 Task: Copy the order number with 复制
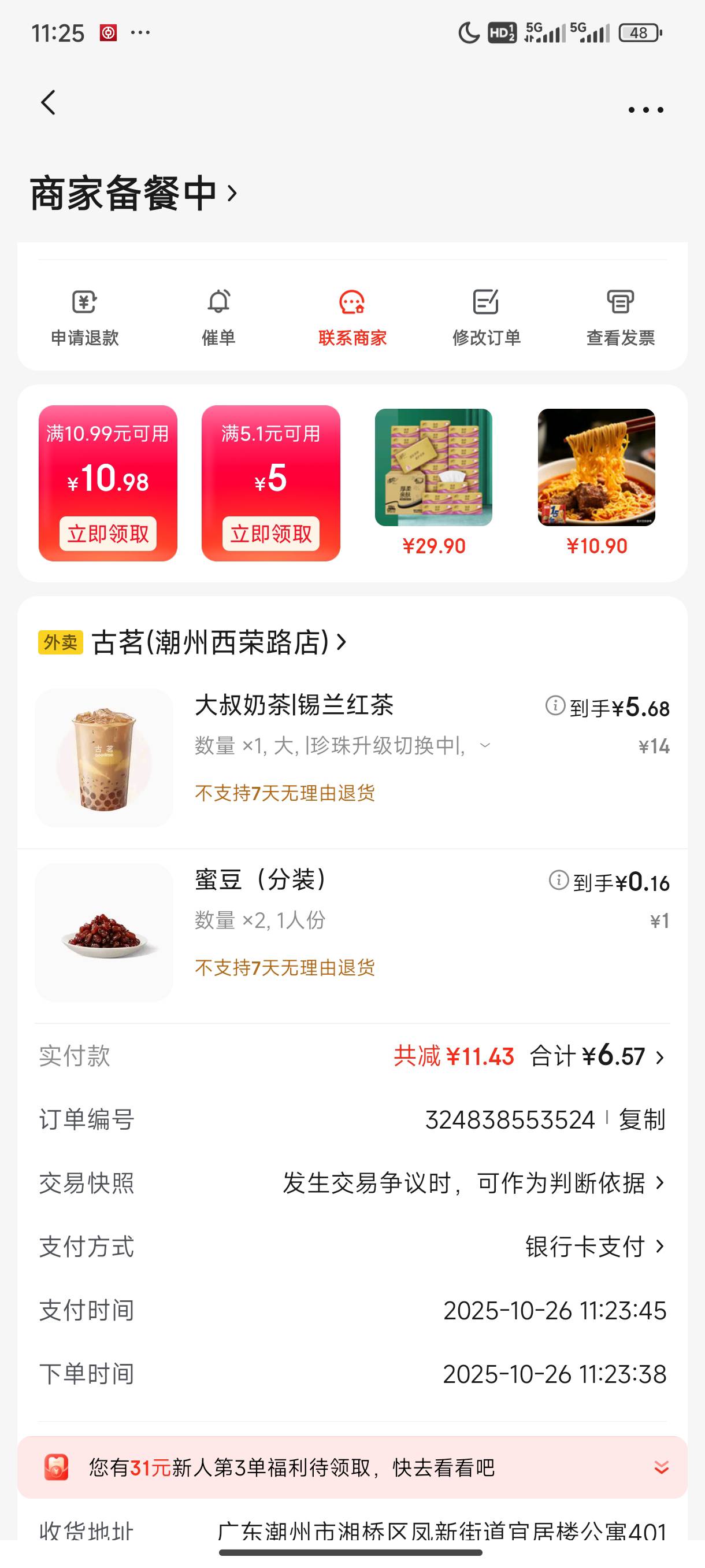click(x=642, y=1119)
